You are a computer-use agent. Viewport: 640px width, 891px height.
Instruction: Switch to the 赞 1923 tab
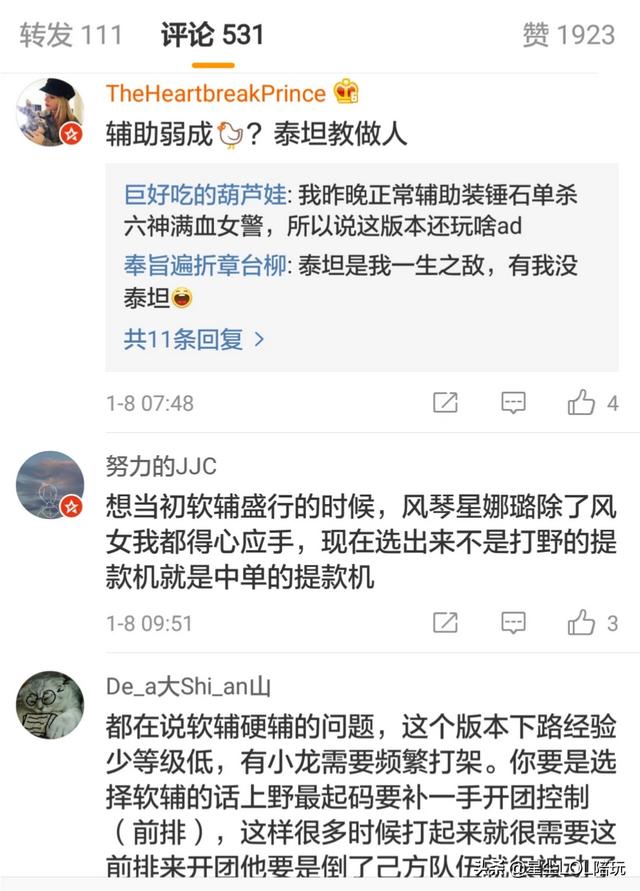[x=568, y=35]
